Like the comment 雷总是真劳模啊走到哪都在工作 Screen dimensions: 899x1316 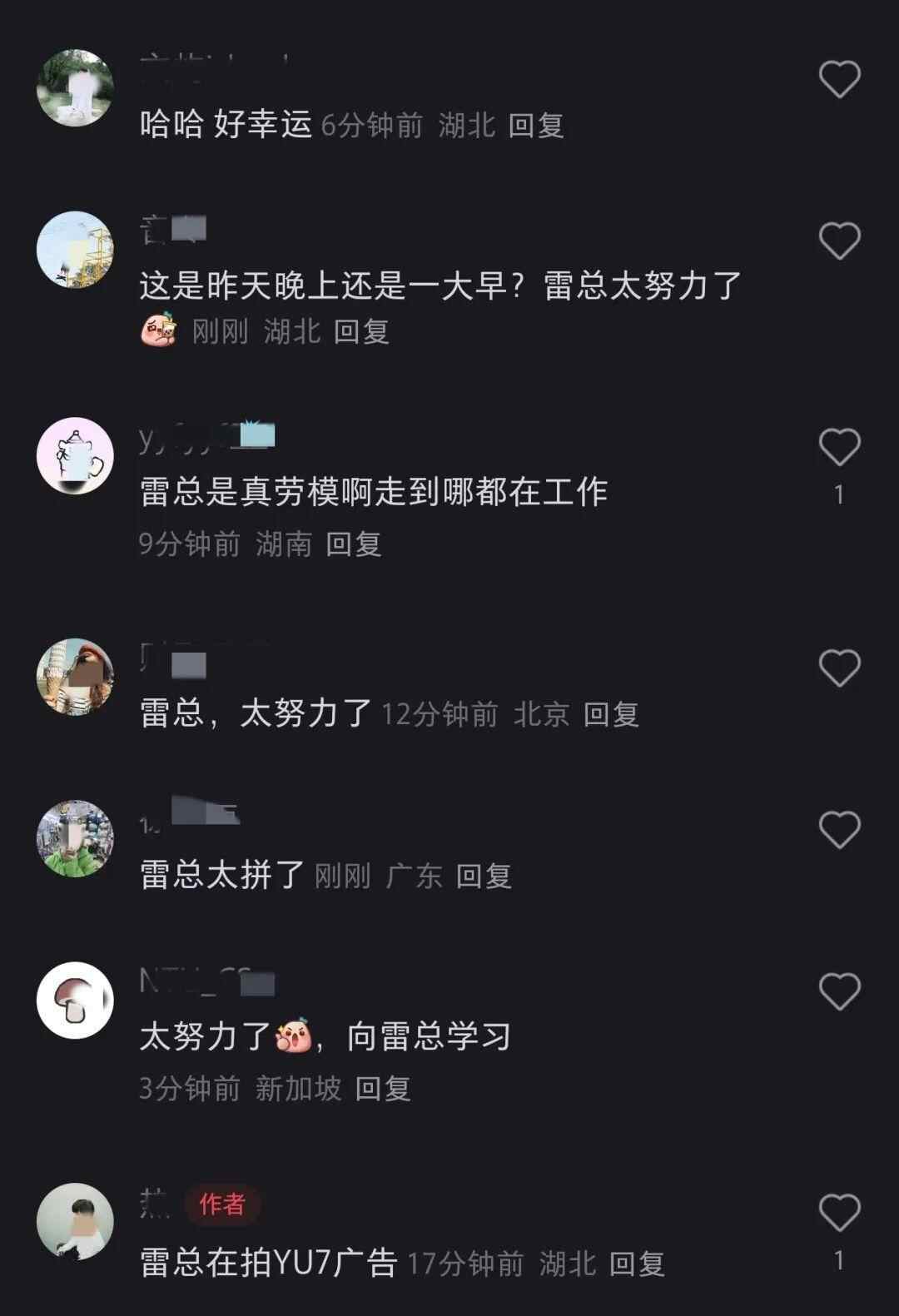[x=839, y=448]
